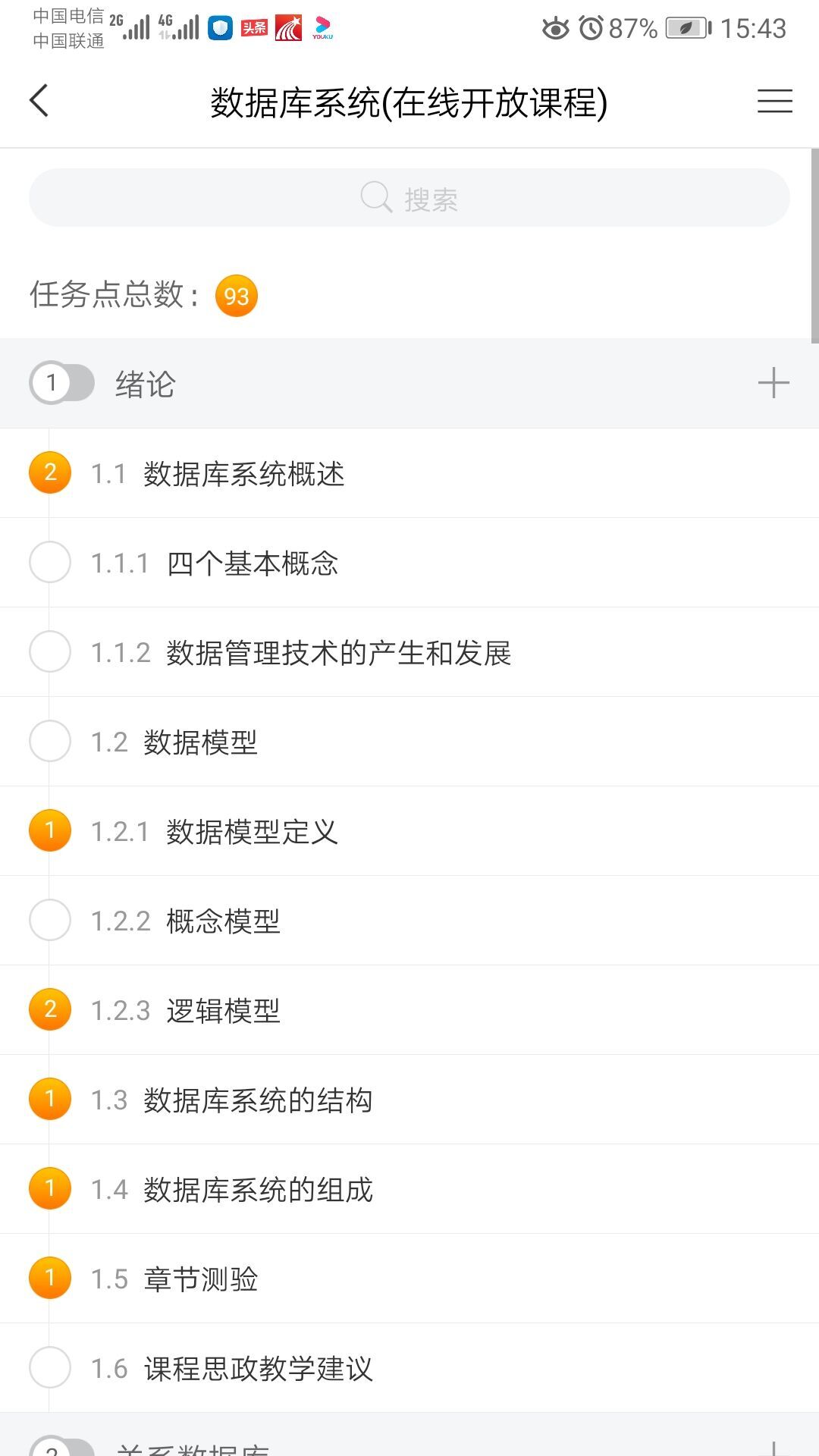The height and width of the screenshot is (1456, 819).
Task: Open section 1.1 数据库系统概述
Action: pyautogui.click(x=409, y=473)
